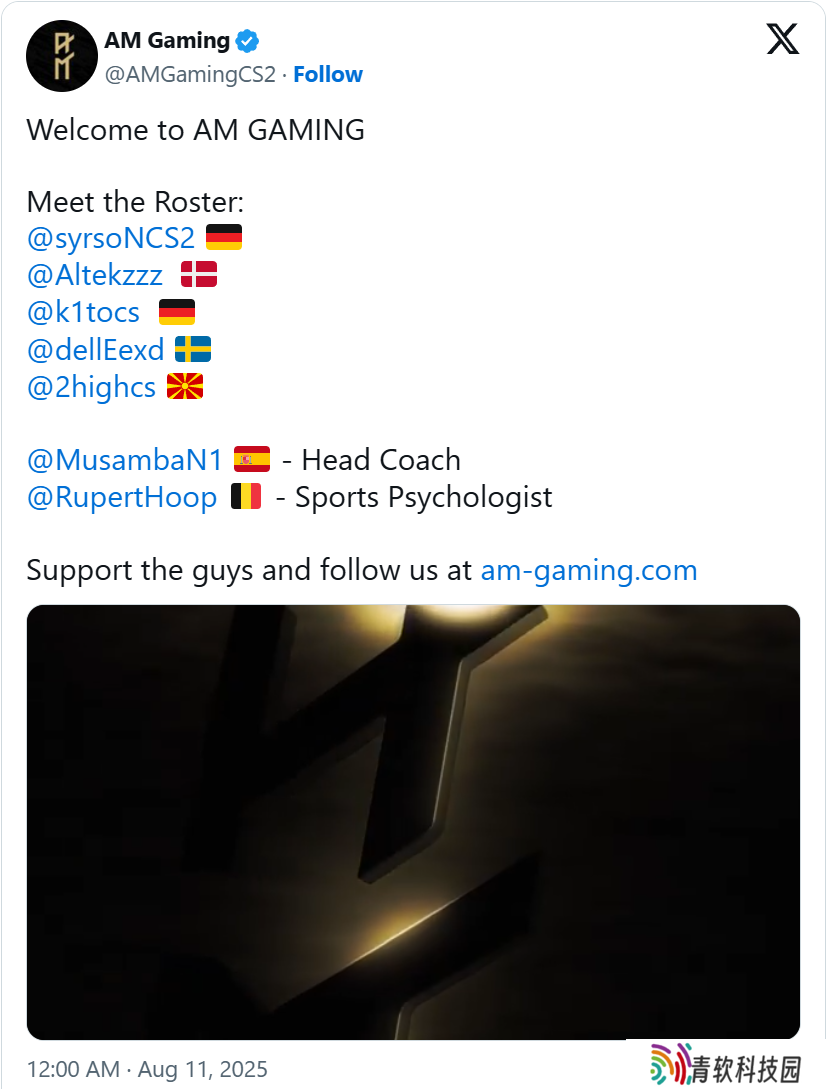
Task: Open the Aug 11, 2025 post timestamp
Action: 147,1069
